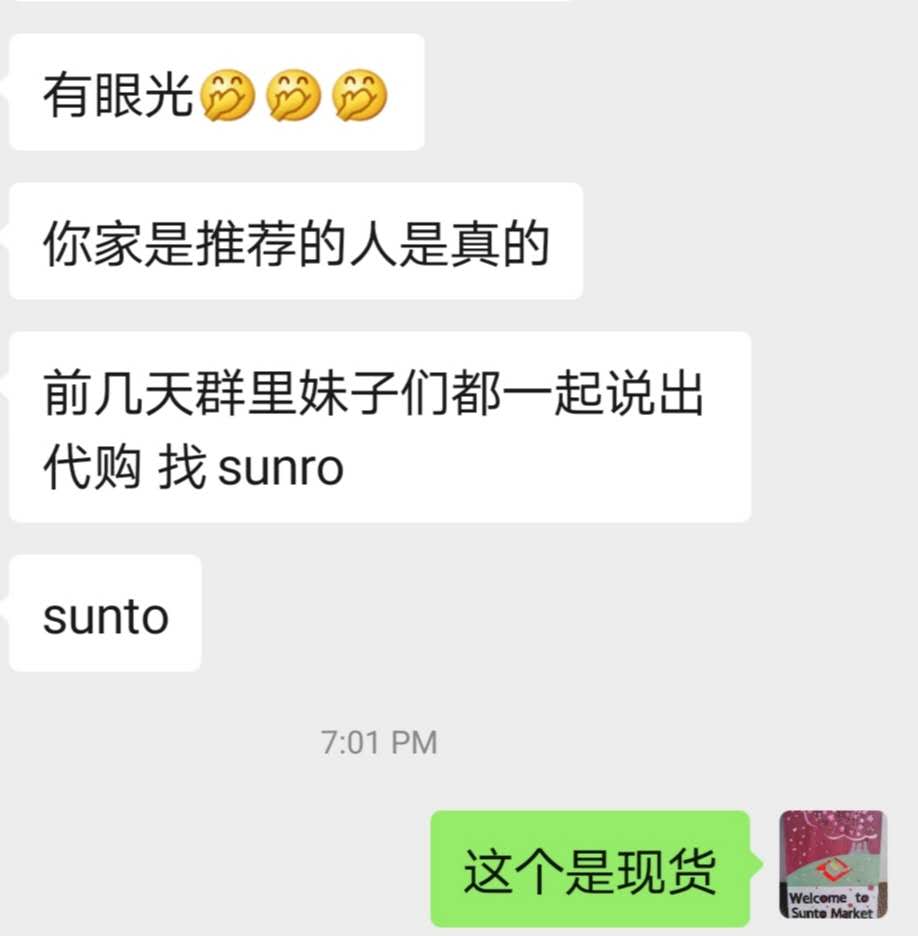Open the Sunto Market sender avatar profile
This screenshot has width=918, height=936.
(832, 864)
